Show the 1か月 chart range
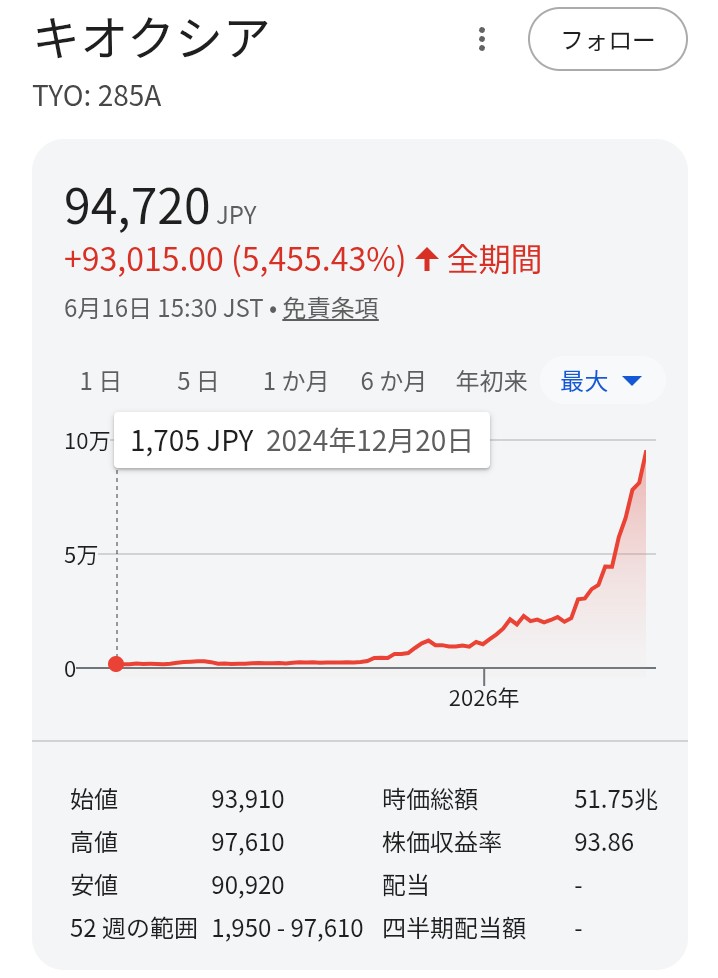The image size is (718, 978). pyautogui.click(x=295, y=381)
